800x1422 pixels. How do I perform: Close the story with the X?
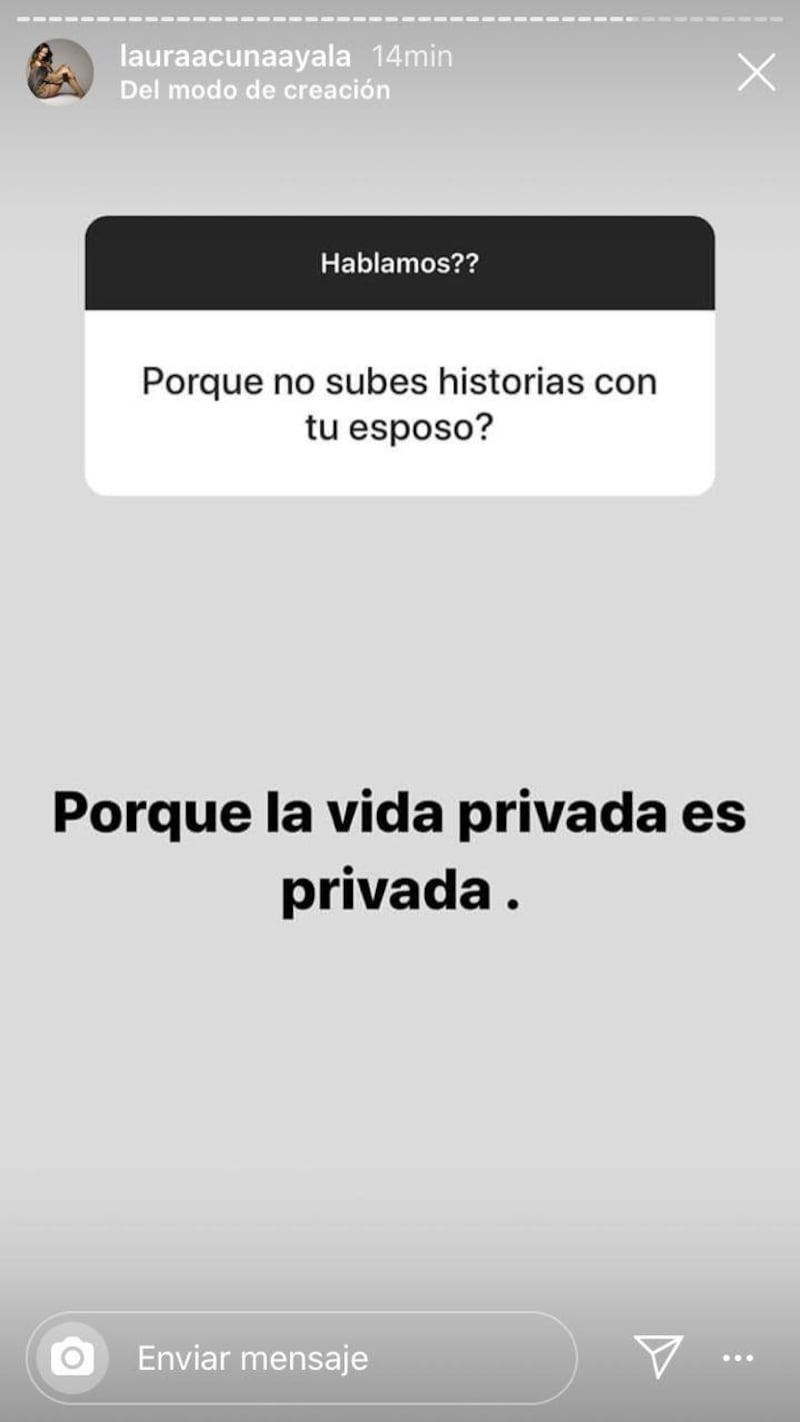pos(756,73)
